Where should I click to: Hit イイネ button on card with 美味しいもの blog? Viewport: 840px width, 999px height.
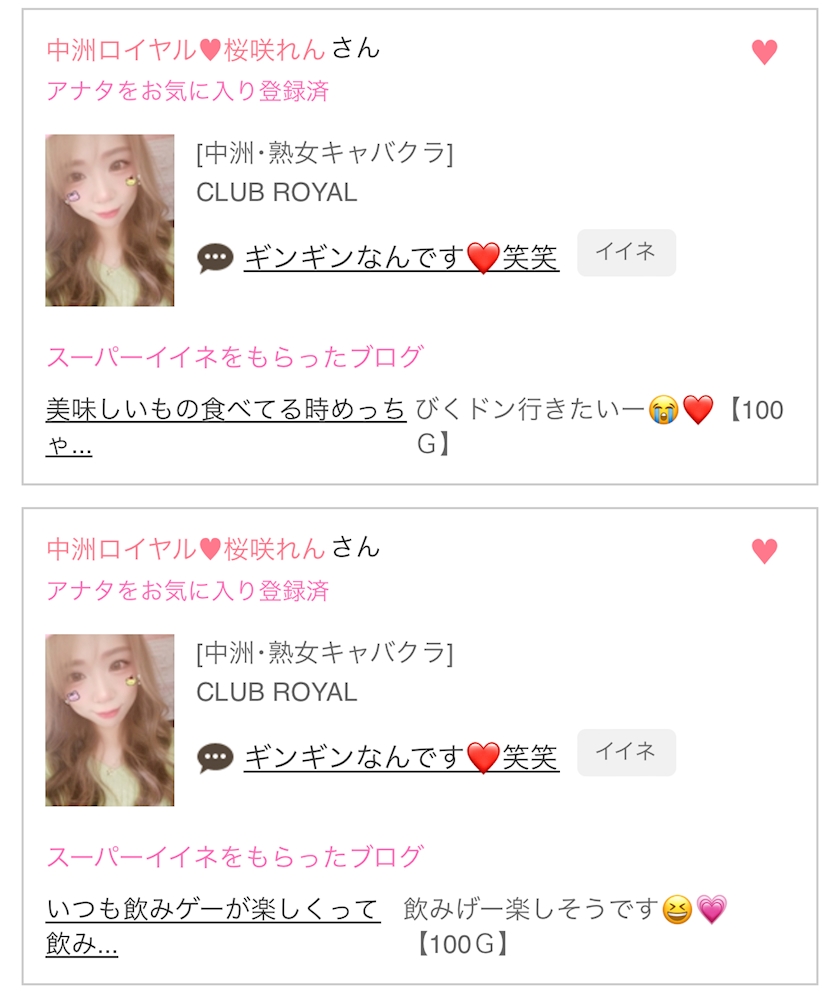(626, 253)
